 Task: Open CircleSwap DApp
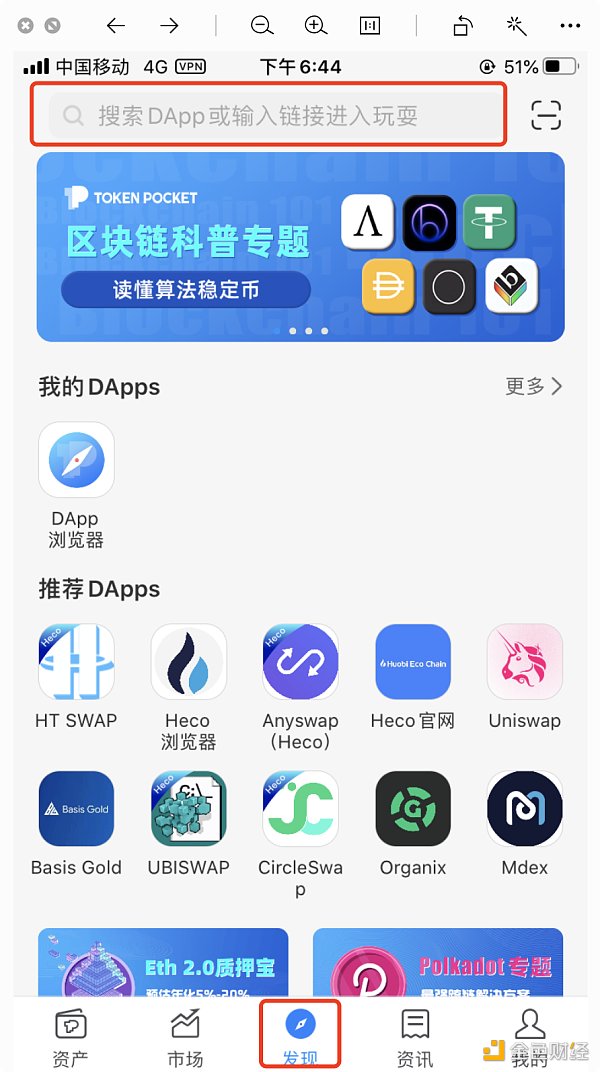[300, 809]
